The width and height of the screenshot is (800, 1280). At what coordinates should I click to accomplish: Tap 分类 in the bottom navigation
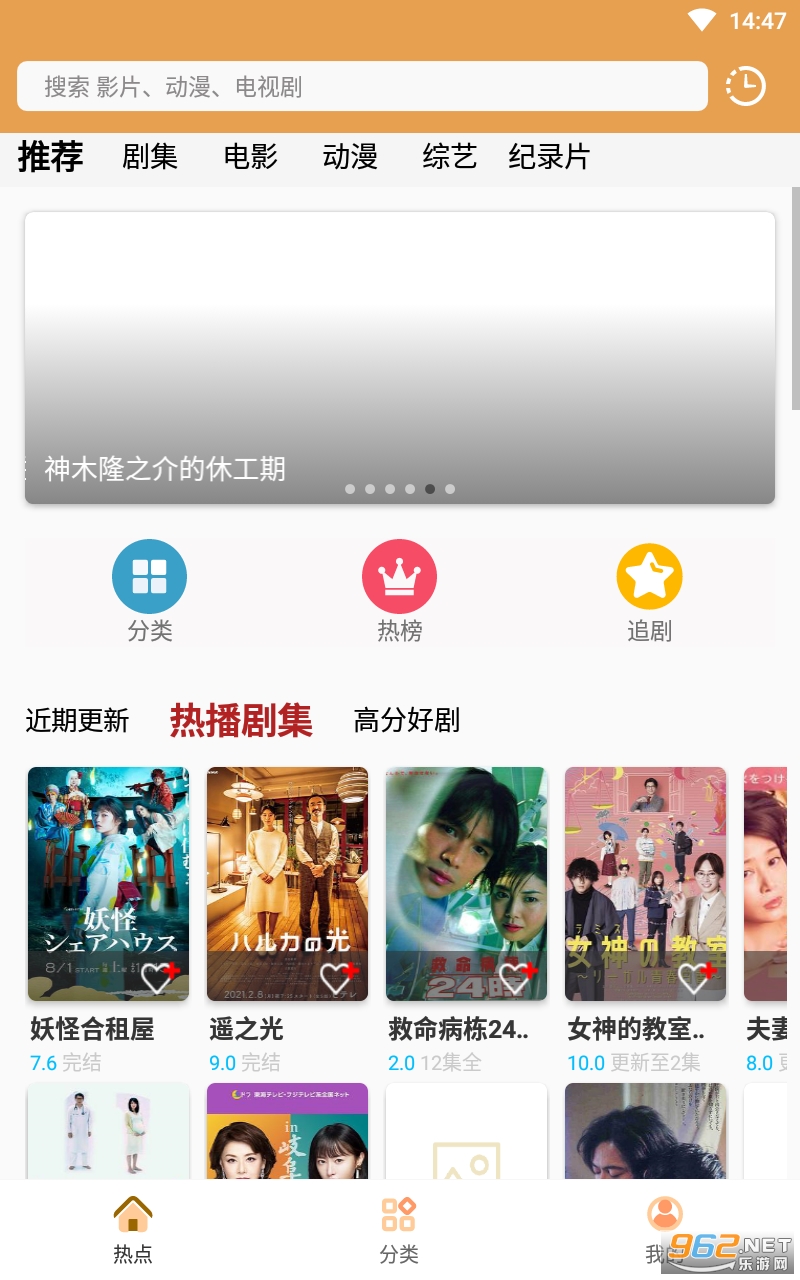click(399, 1229)
